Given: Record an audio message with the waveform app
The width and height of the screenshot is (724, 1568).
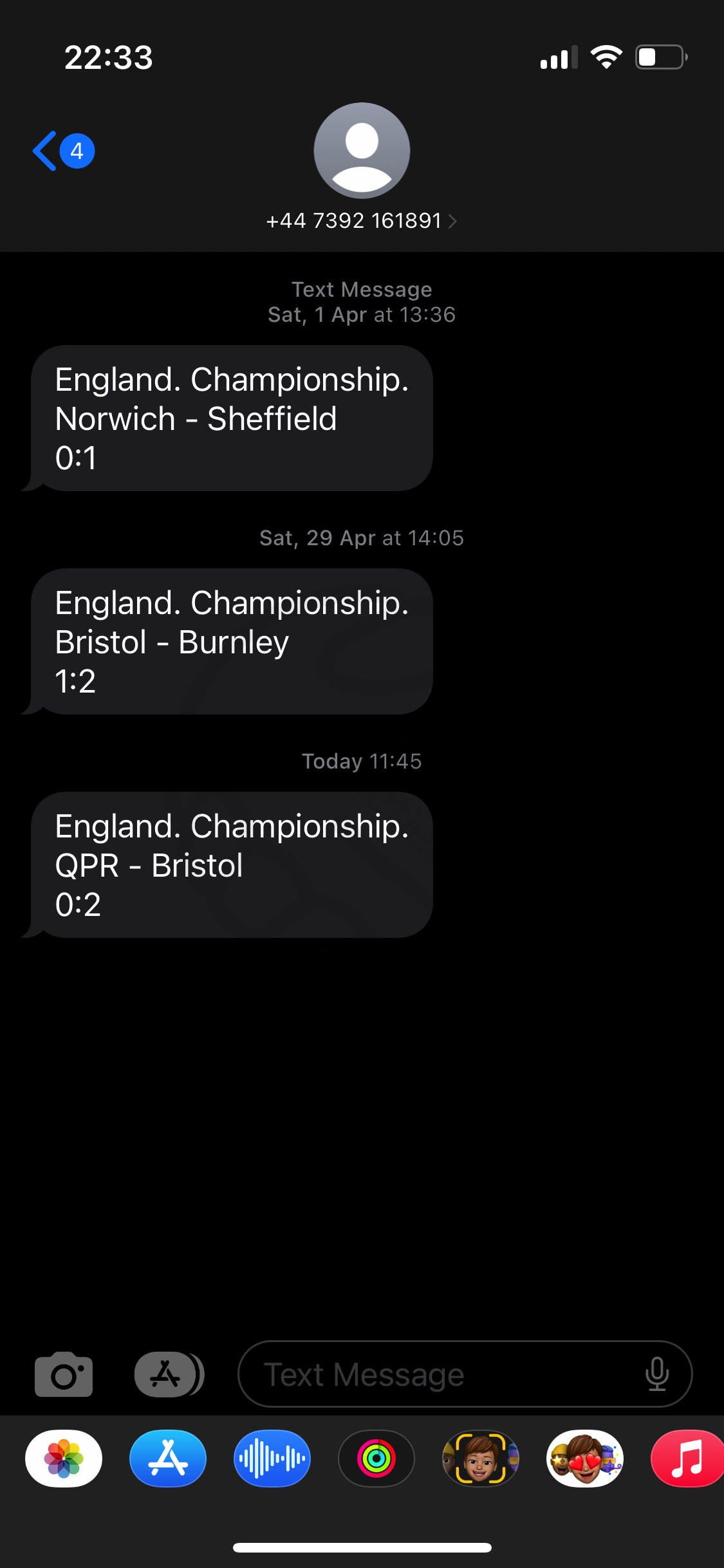Looking at the screenshot, I should 272,1459.
